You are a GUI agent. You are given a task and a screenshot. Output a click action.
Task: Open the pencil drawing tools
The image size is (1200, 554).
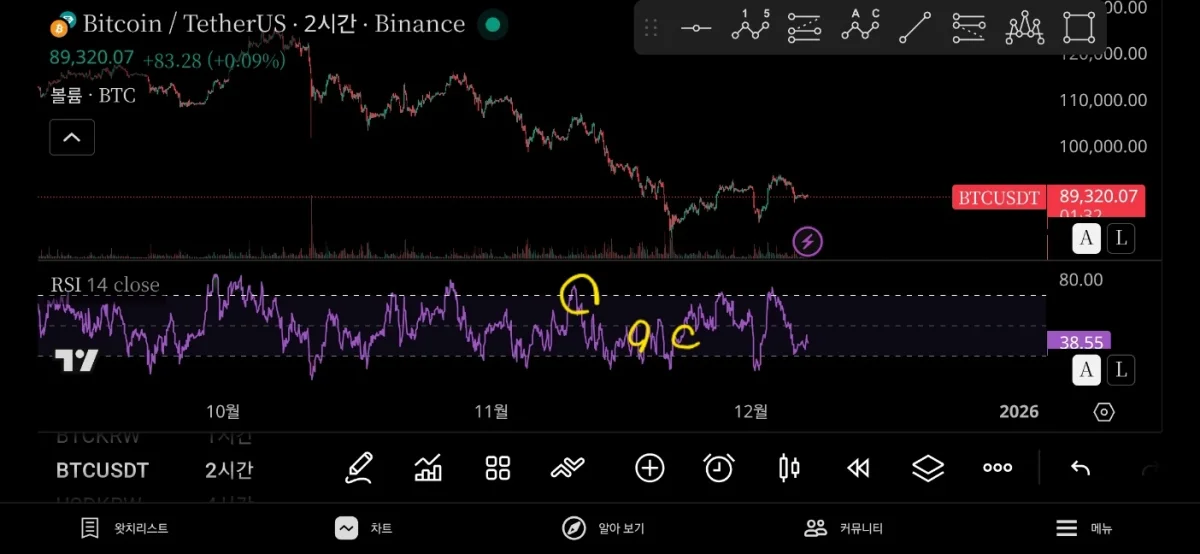pyautogui.click(x=359, y=468)
